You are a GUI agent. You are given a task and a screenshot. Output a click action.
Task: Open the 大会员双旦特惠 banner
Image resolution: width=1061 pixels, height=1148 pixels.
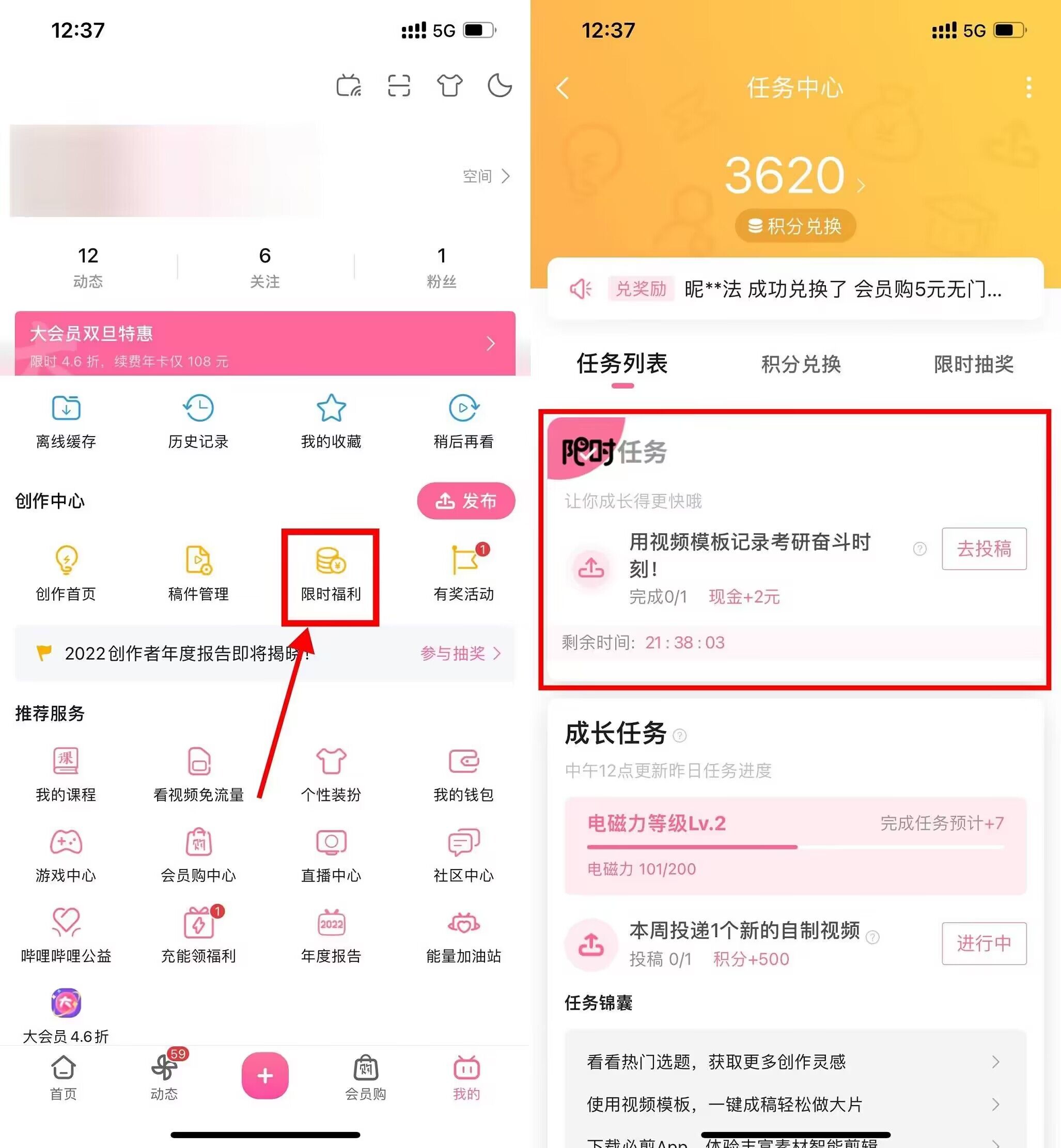(264, 344)
